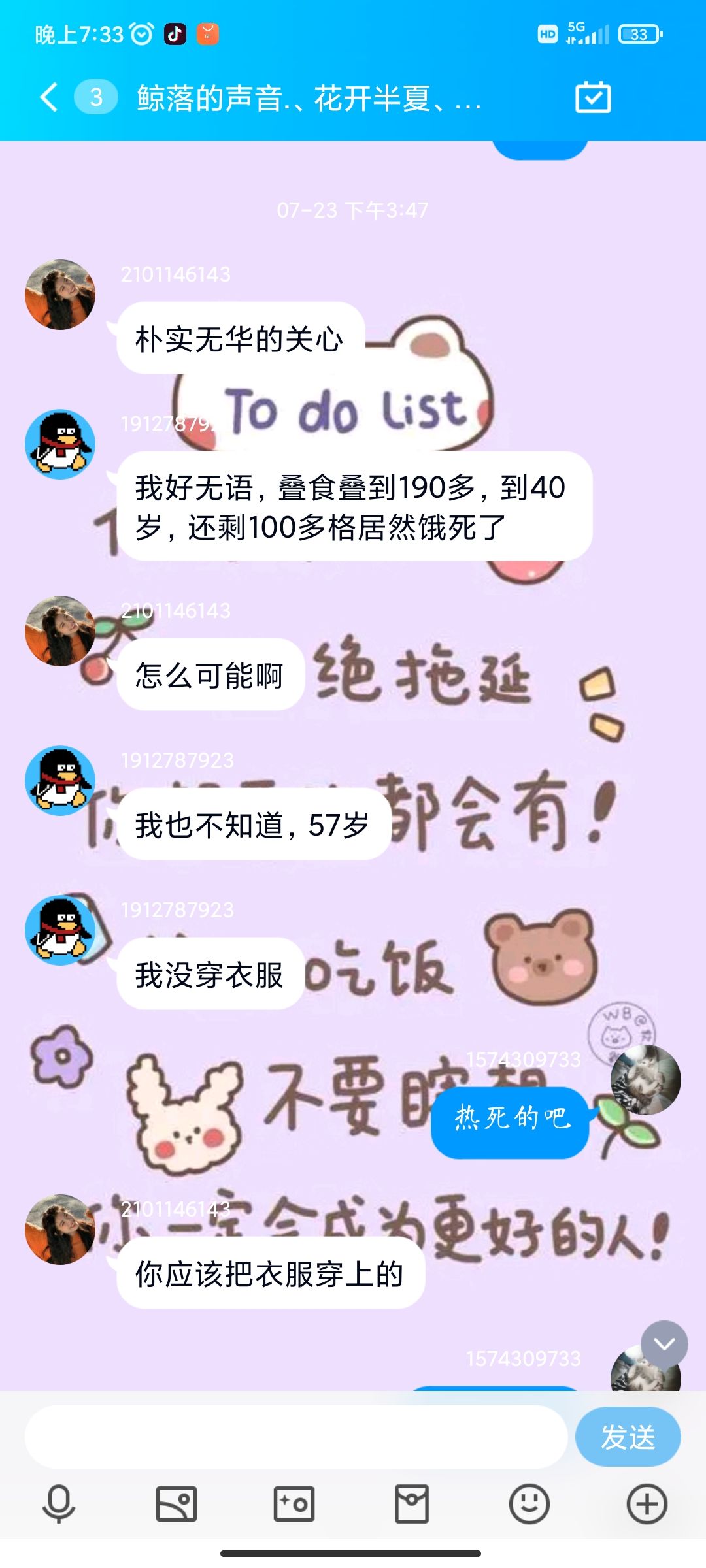Open the to-do clipboard icon in top bar
The image size is (706, 1568).
point(592,98)
